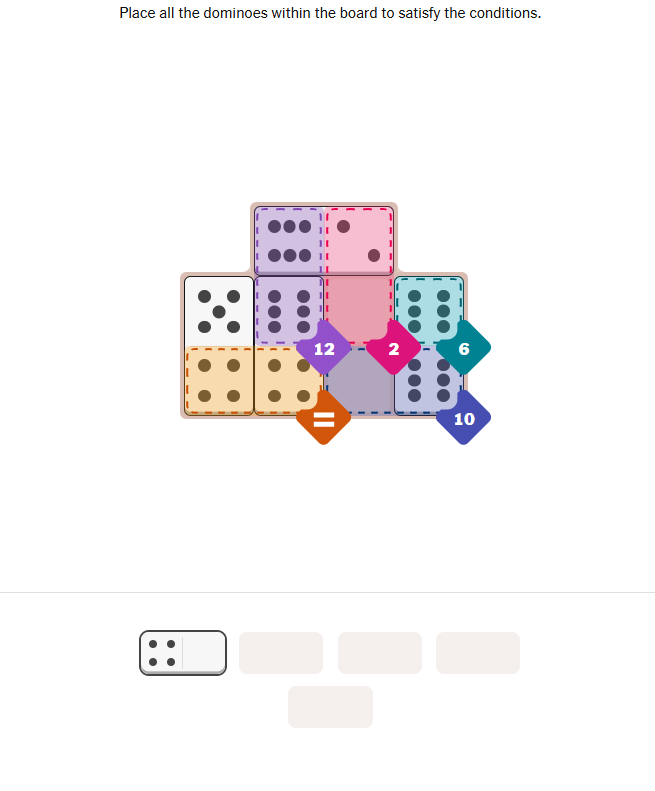Tap the teal six-dot domino tile
655x791 pixels.
[428, 310]
